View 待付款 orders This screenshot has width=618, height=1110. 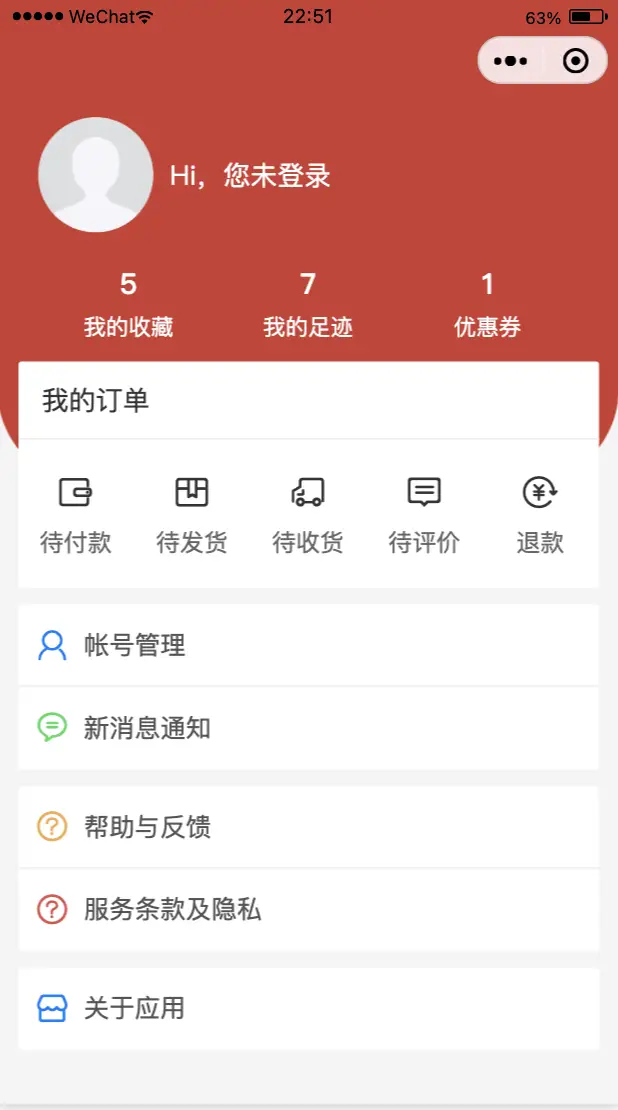click(76, 515)
